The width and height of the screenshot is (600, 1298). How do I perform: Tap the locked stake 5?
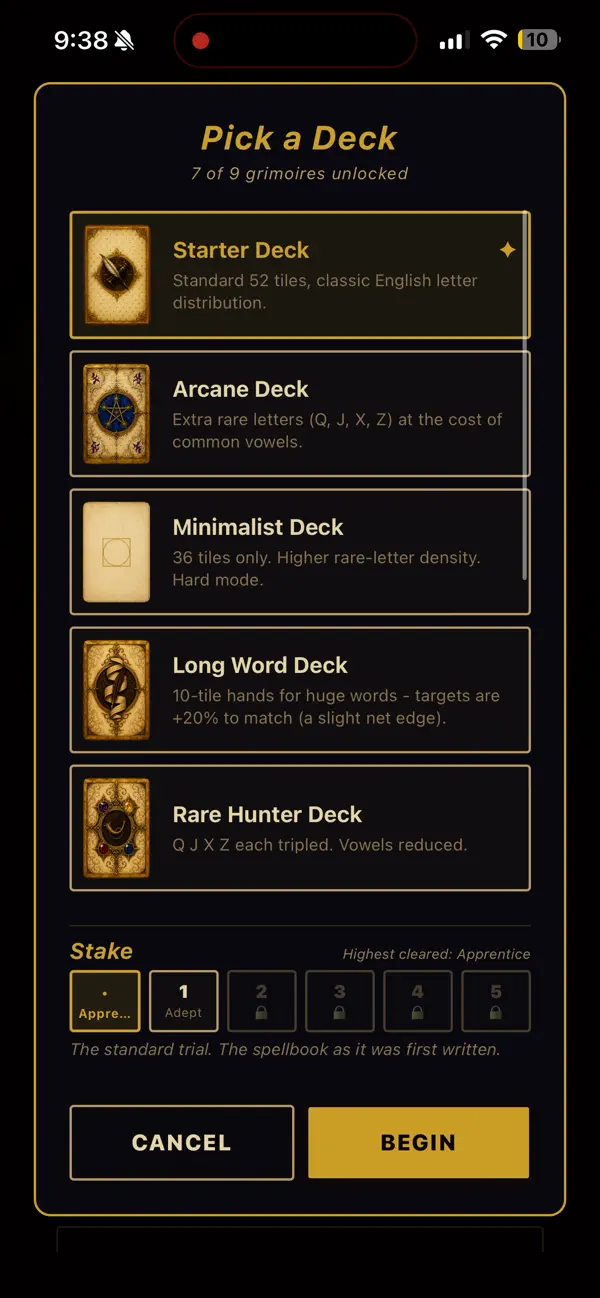tap(495, 1001)
